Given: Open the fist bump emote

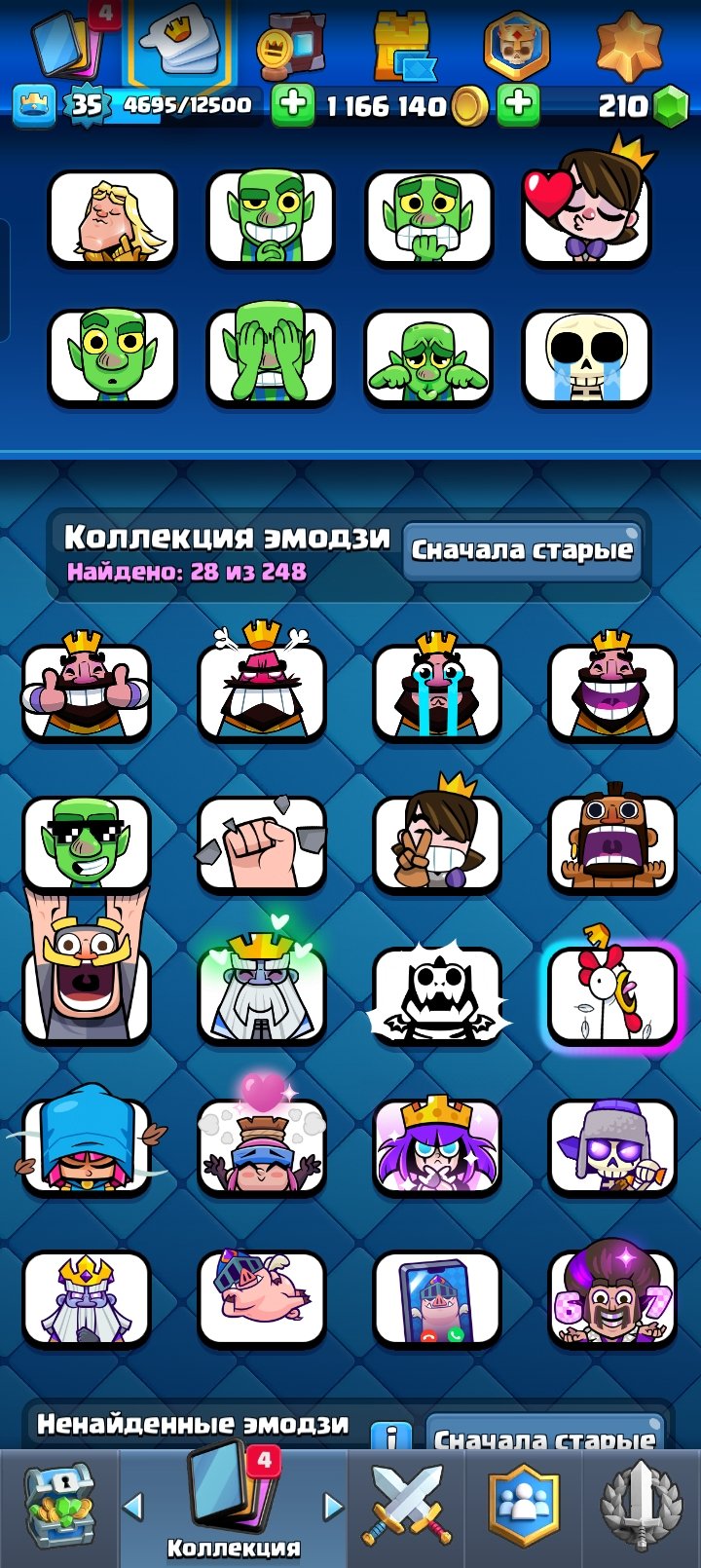Looking at the screenshot, I should tap(262, 842).
